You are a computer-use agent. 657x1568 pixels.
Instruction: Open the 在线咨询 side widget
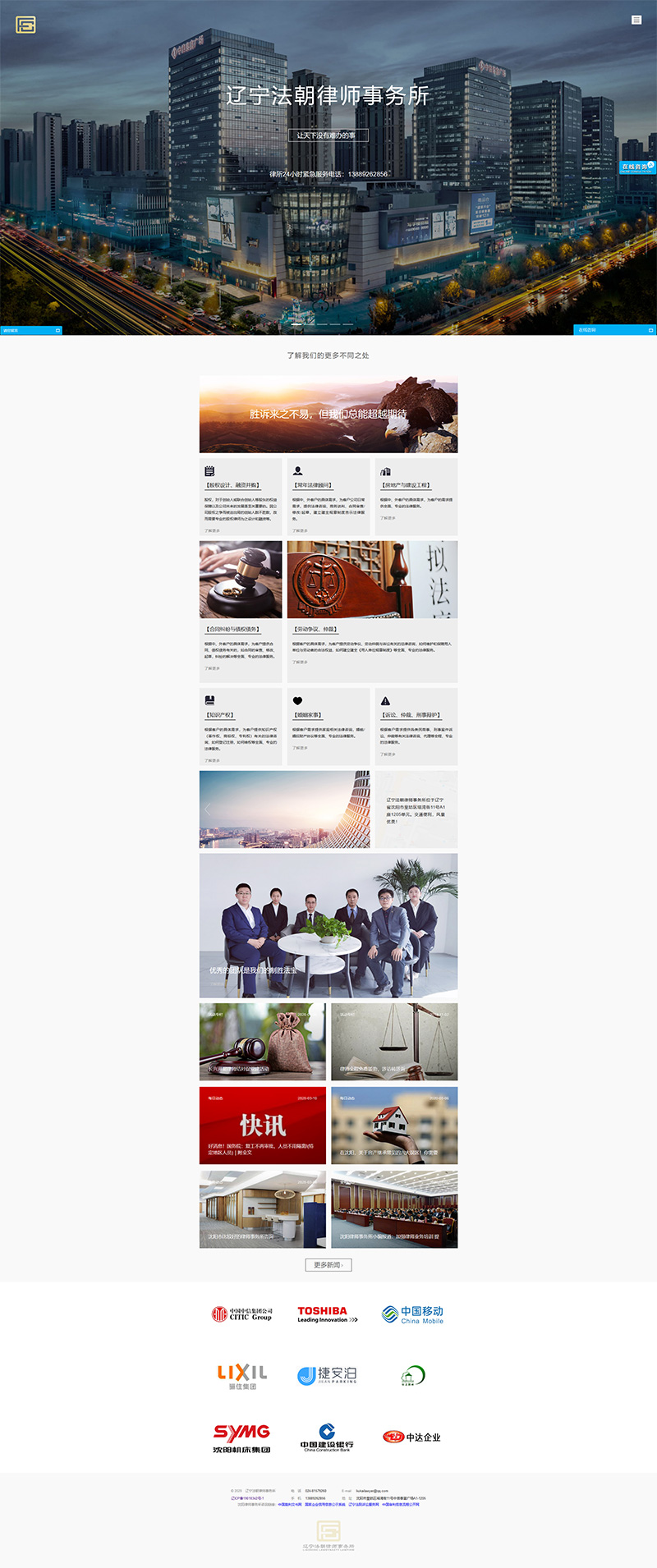pyautogui.click(x=636, y=167)
